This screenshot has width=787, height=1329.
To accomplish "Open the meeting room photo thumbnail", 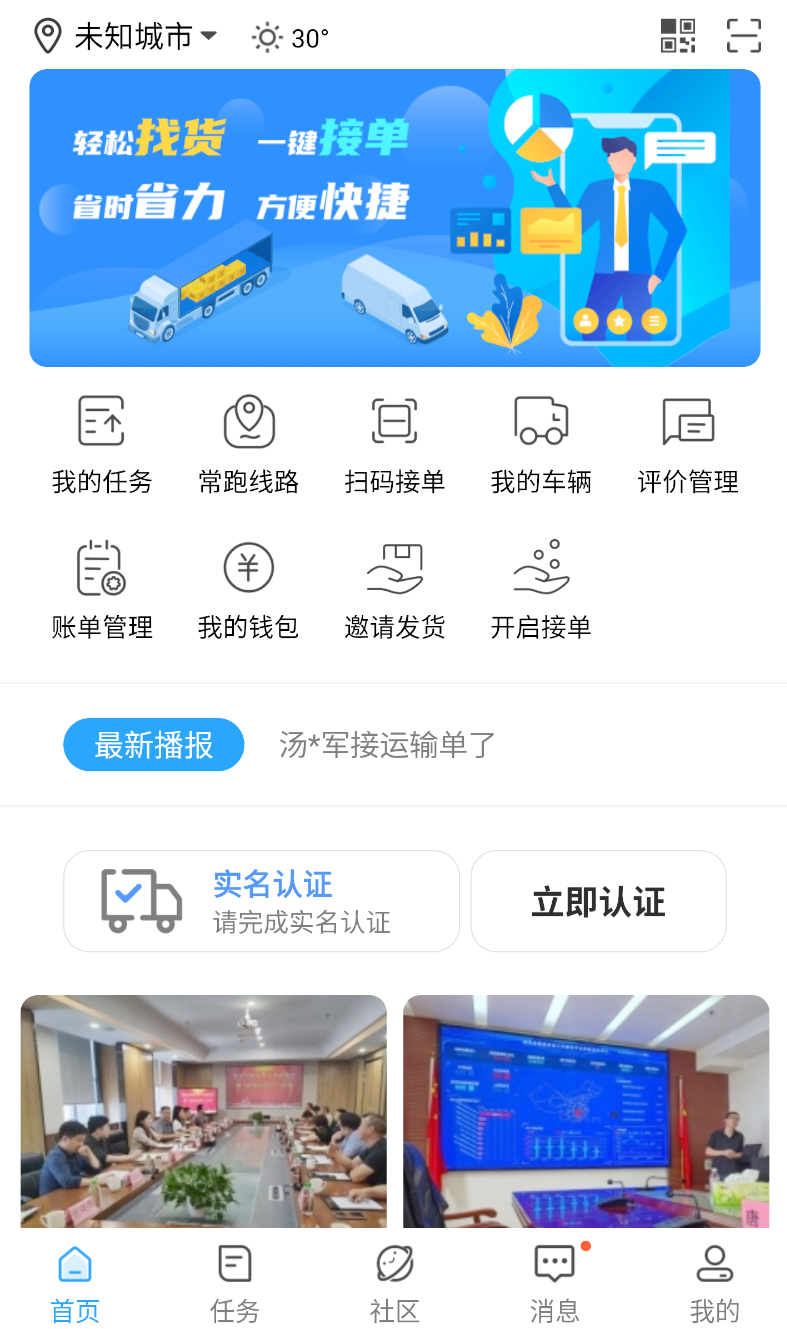I will point(203,1111).
